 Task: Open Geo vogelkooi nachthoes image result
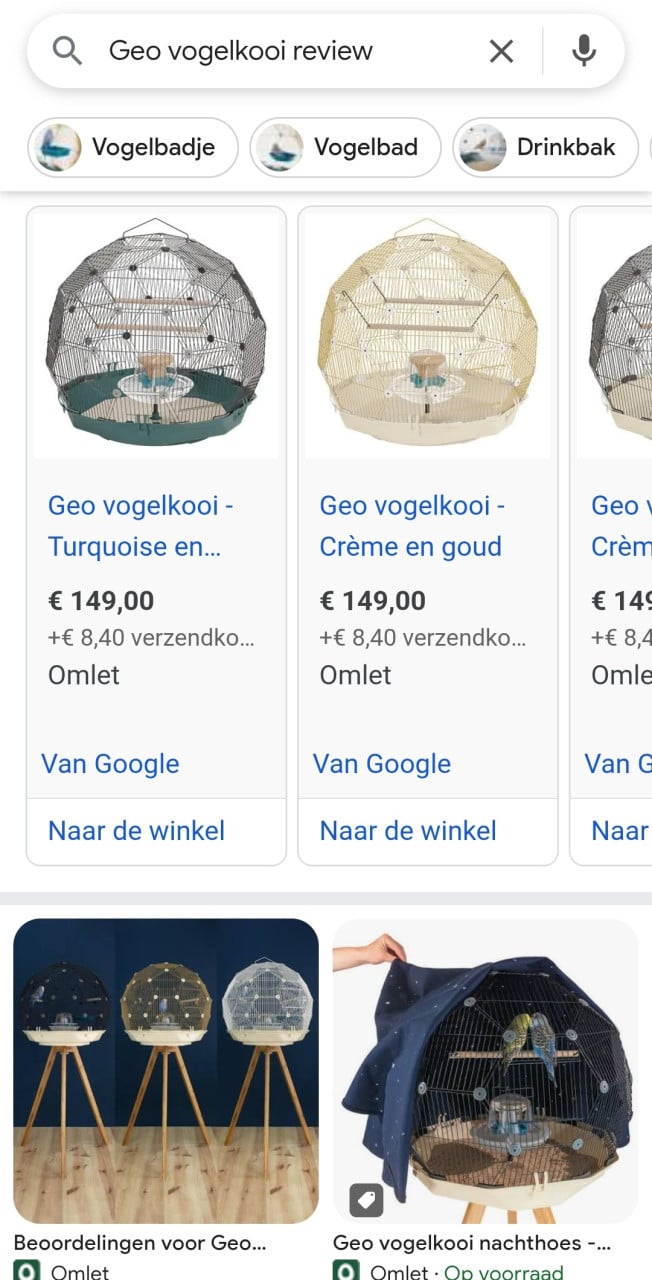pyautogui.click(x=485, y=1070)
